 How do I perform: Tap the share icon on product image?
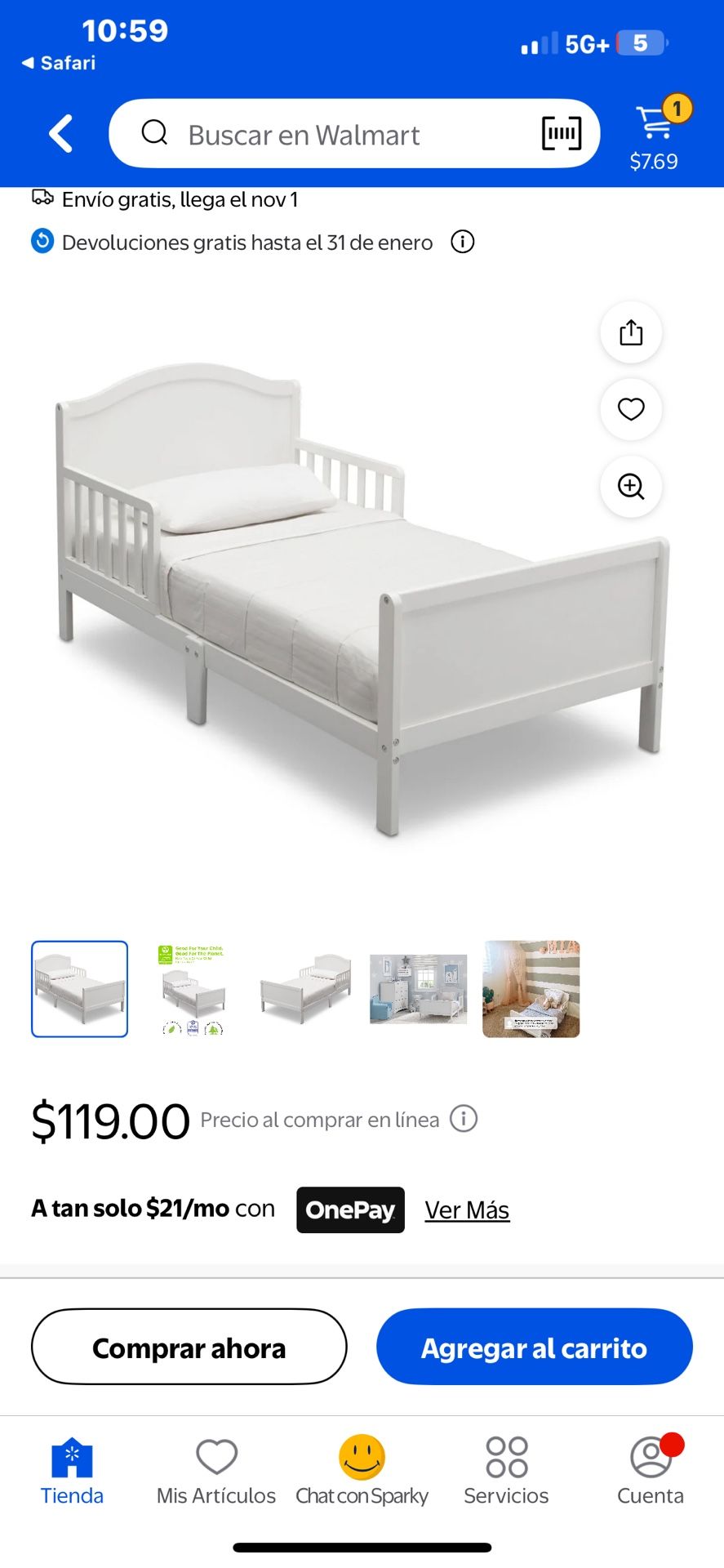[630, 332]
